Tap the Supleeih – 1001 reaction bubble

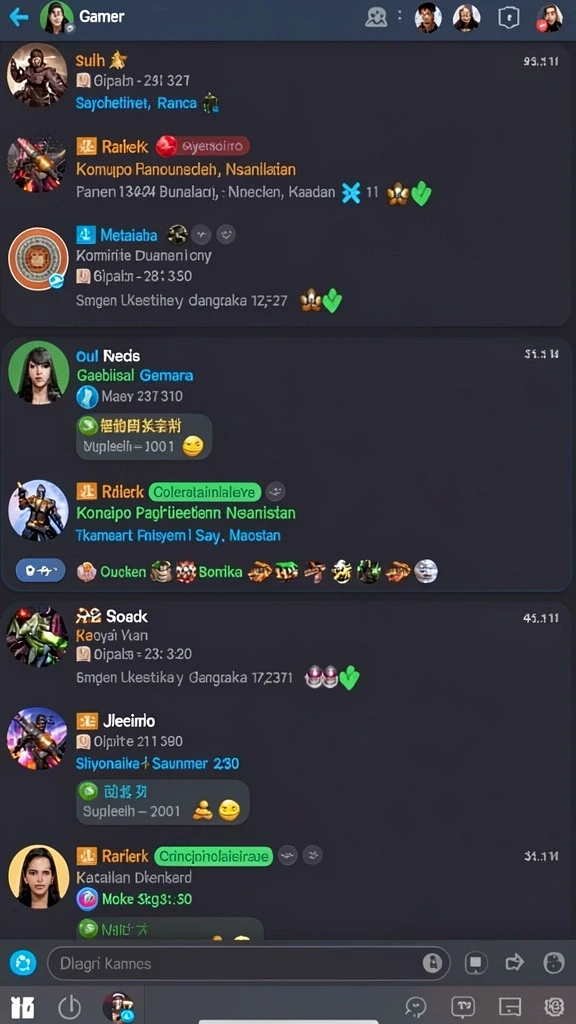[x=144, y=437]
